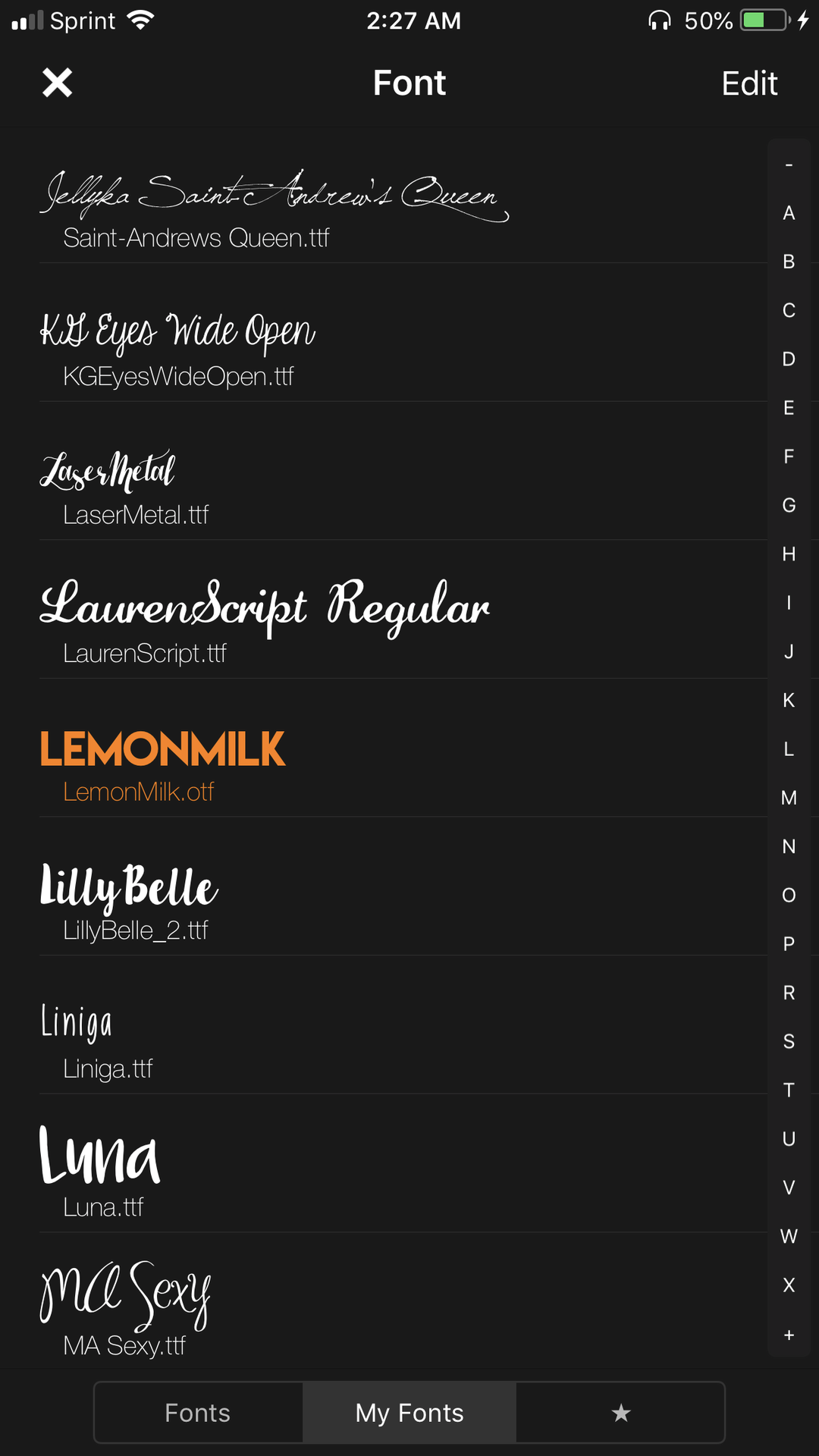Jump to letter A in the index
819x1456 pixels.
pos(789,213)
